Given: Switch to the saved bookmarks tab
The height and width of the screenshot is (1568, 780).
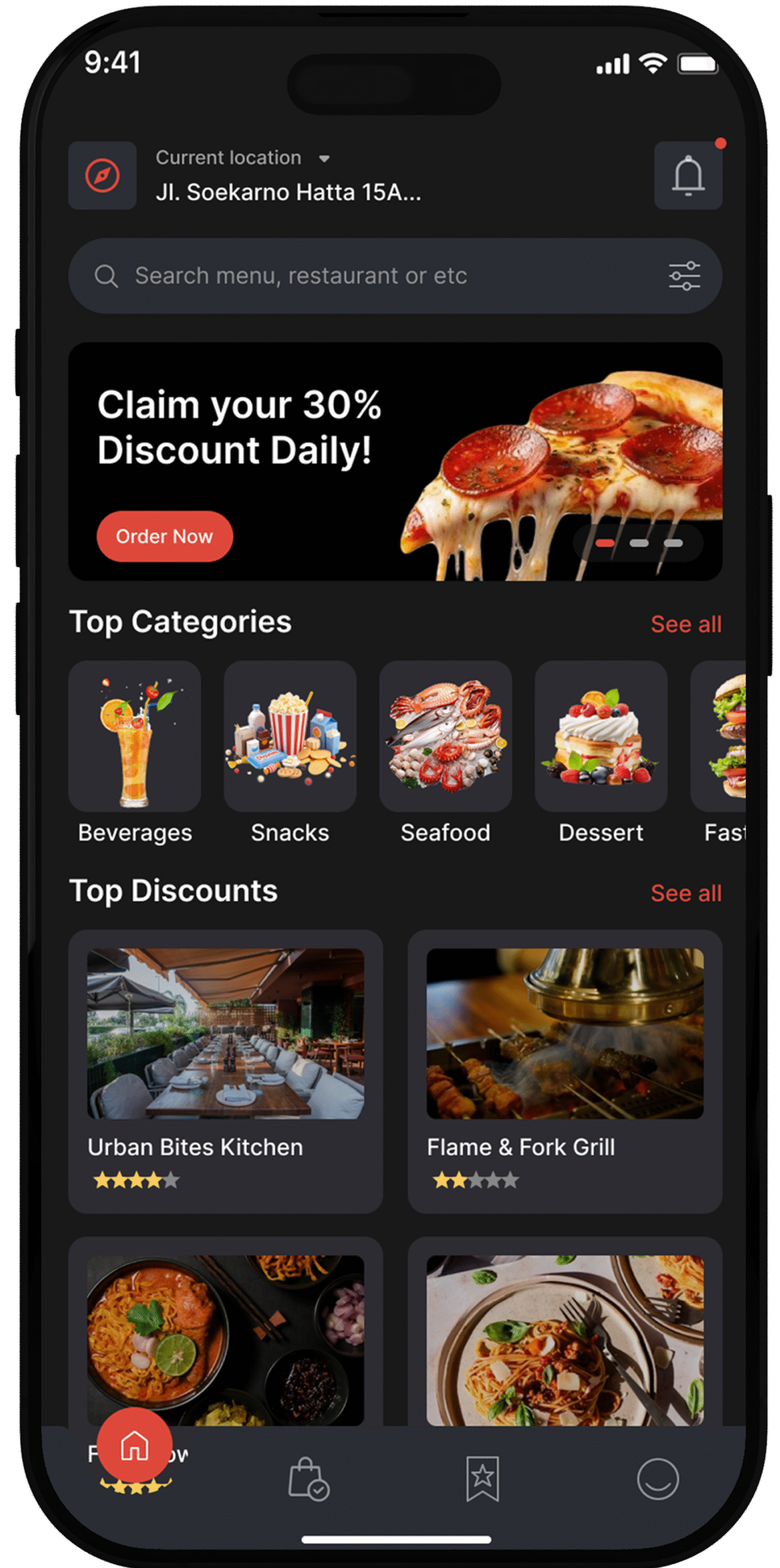Looking at the screenshot, I should (482, 1479).
